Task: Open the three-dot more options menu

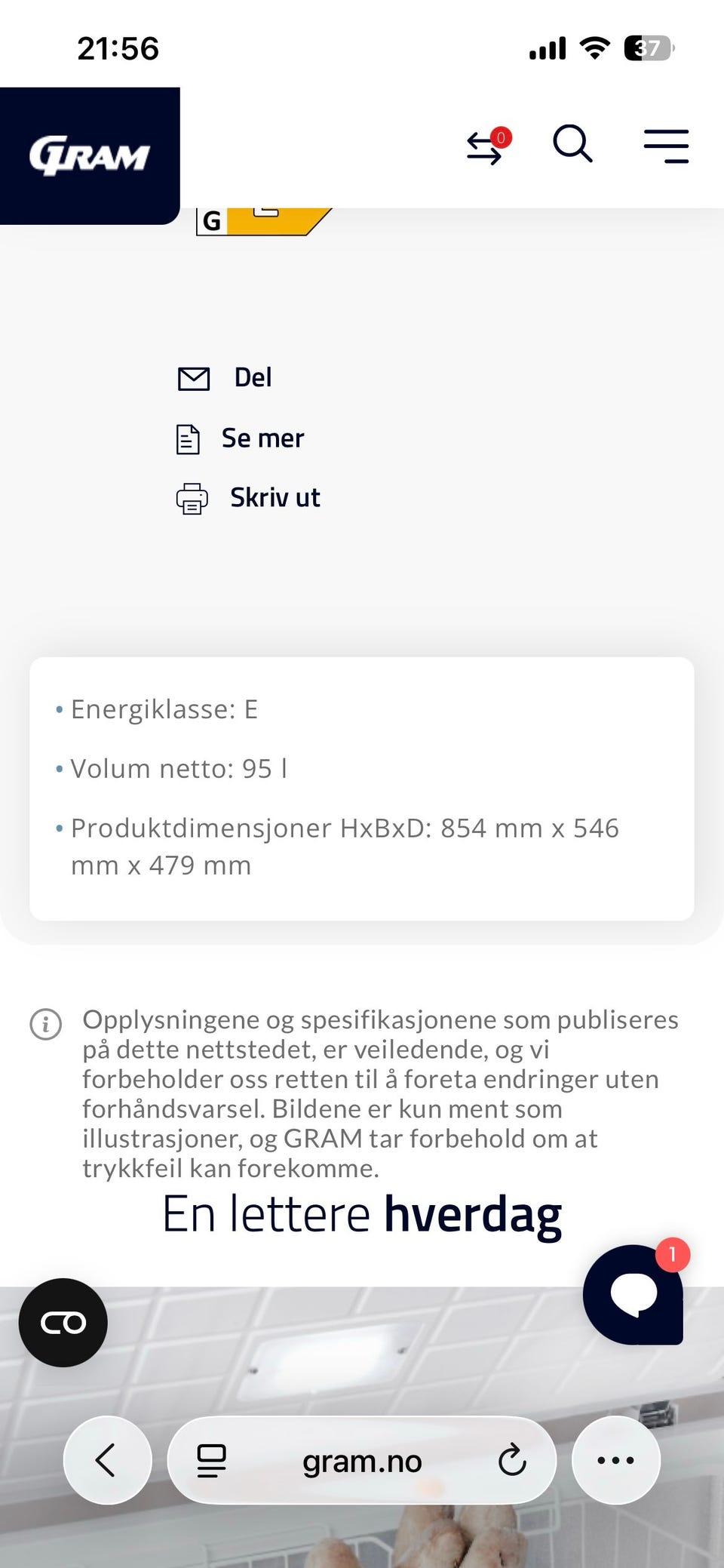Action: [615, 1460]
